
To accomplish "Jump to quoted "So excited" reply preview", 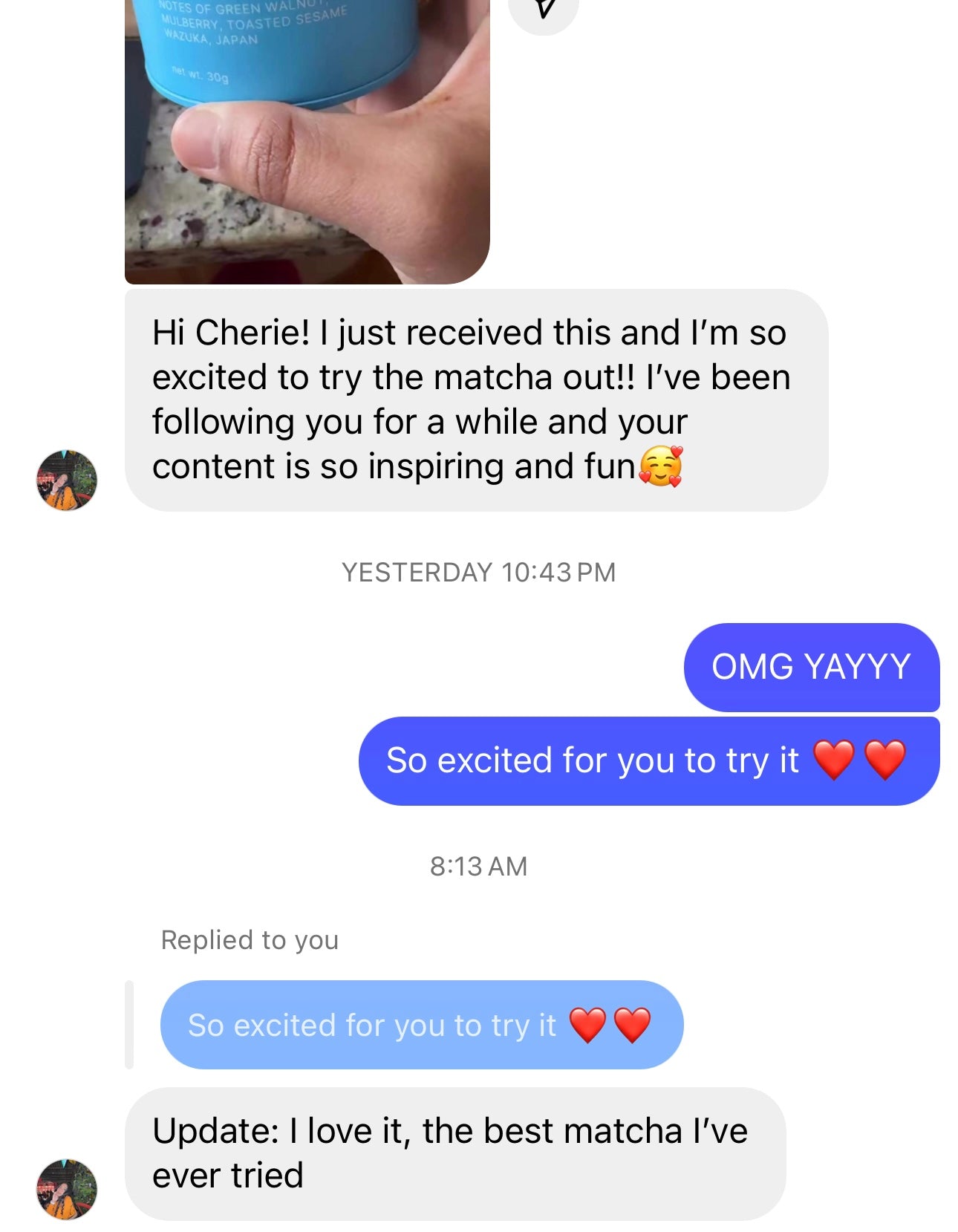I will 421,1025.
